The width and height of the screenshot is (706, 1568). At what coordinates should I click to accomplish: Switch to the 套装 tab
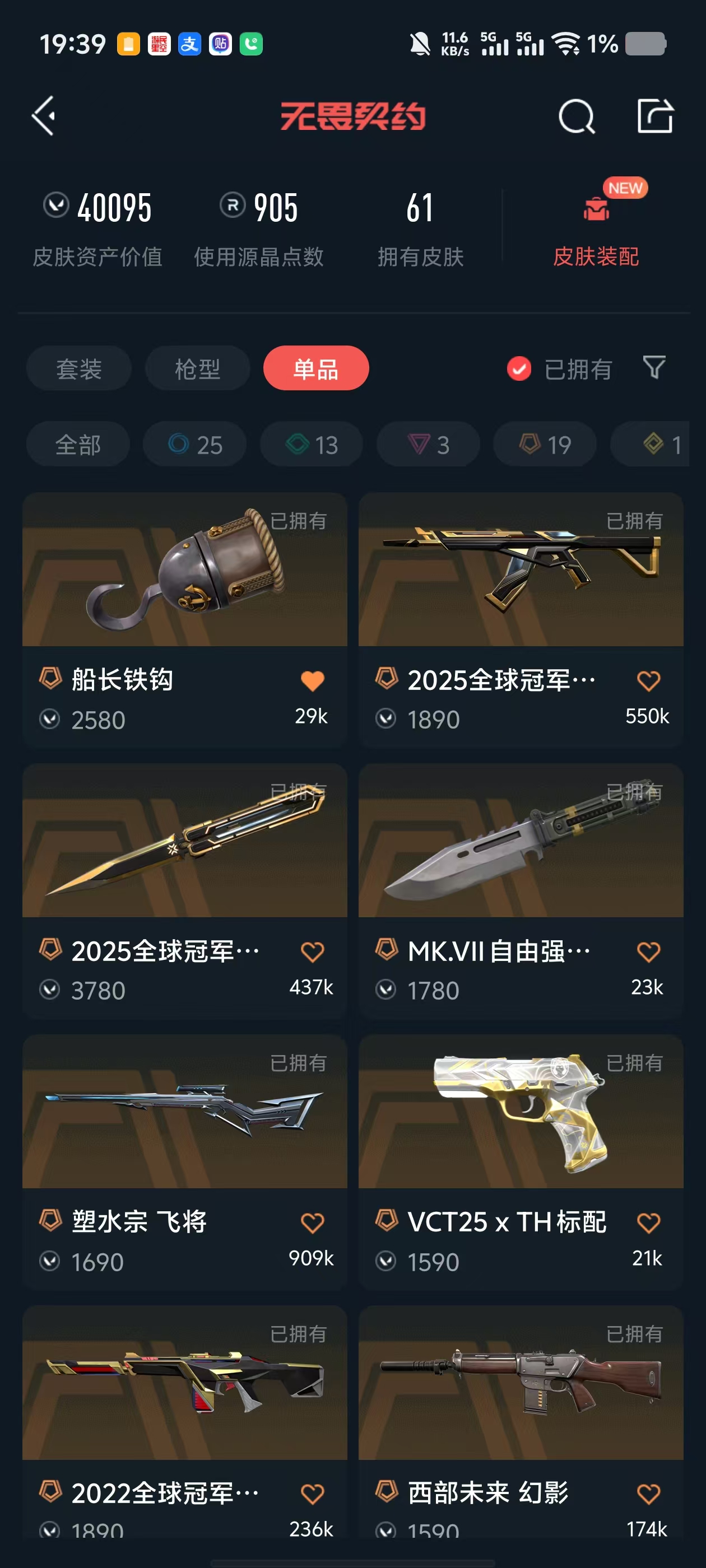(x=78, y=369)
